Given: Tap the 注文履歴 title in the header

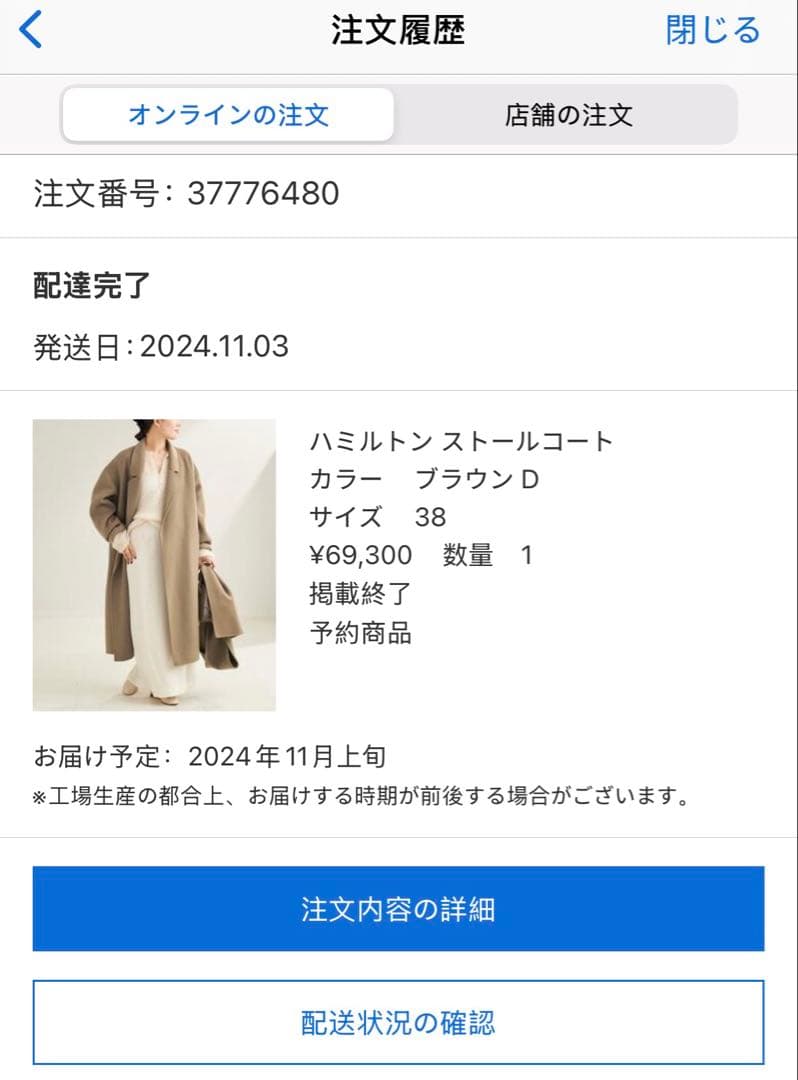Looking at the screenshot, I should click(399, 30).
